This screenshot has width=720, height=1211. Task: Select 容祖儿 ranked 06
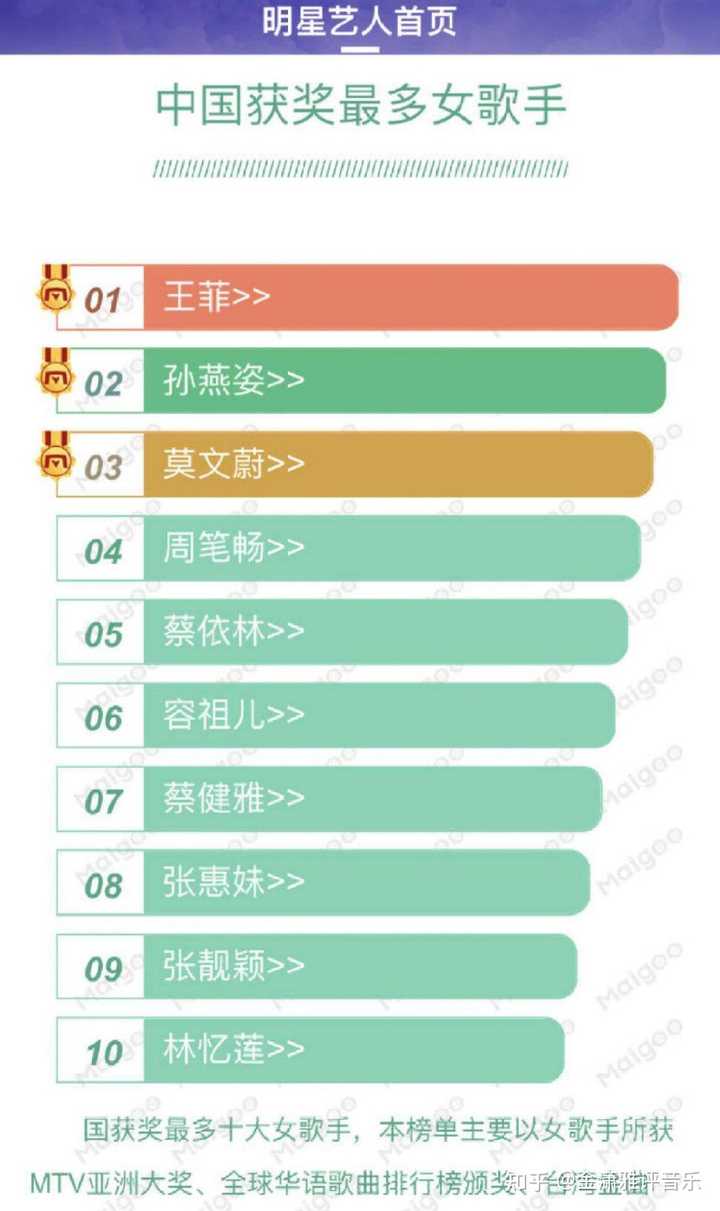click(335, 715)
